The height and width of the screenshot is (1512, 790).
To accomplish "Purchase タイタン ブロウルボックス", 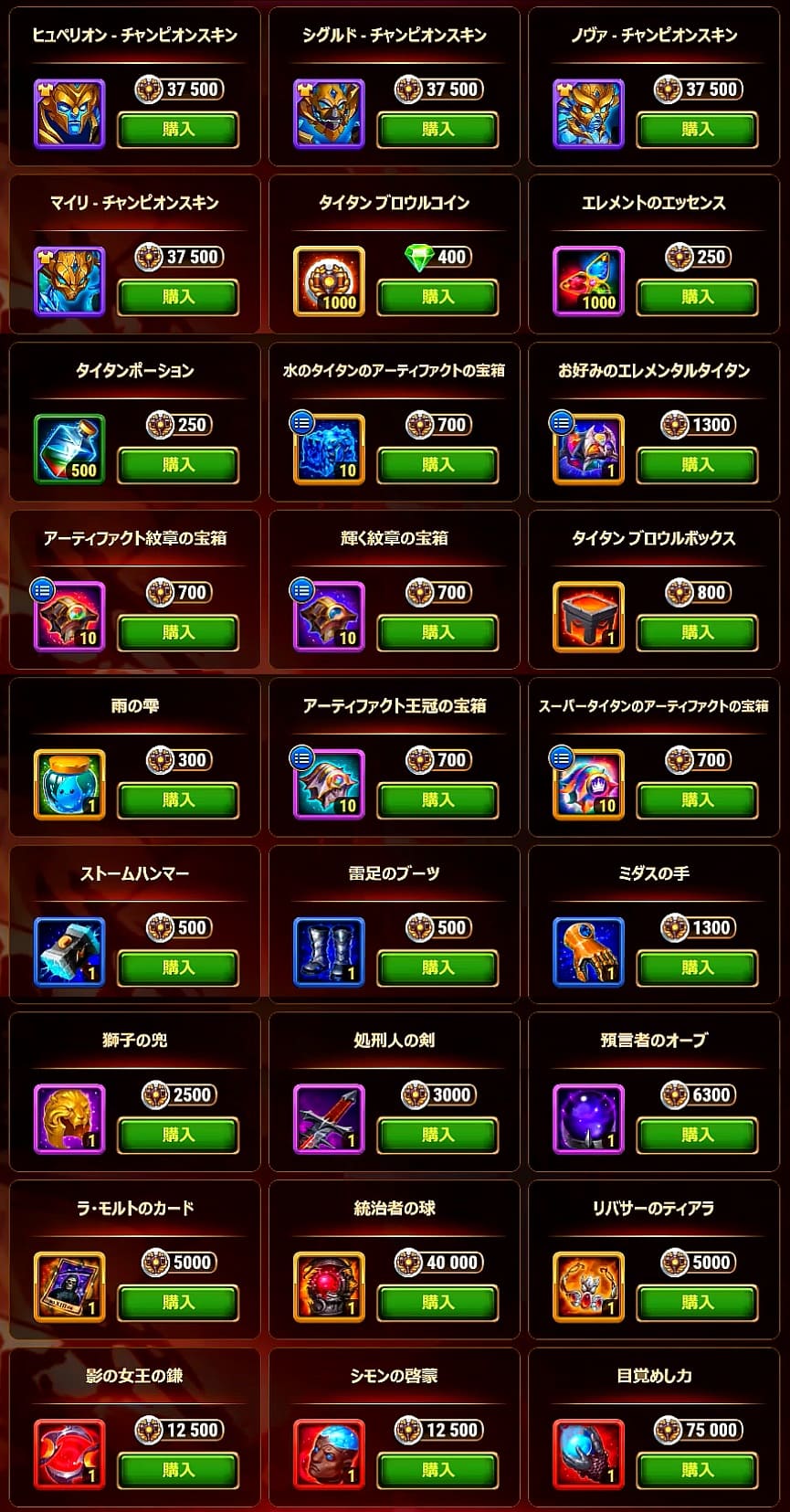I will (697, 632).
